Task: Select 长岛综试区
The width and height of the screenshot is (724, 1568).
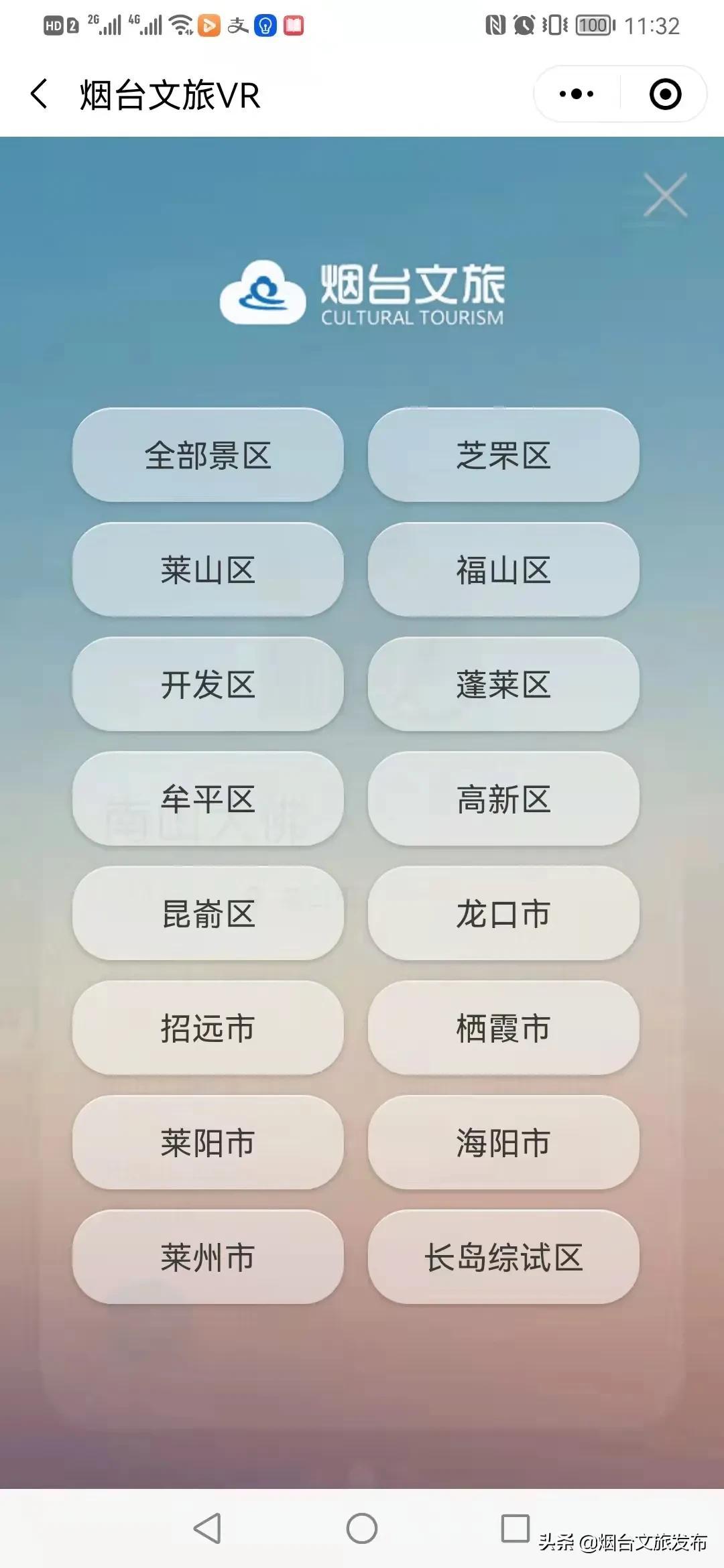Action: (503, 1257)
